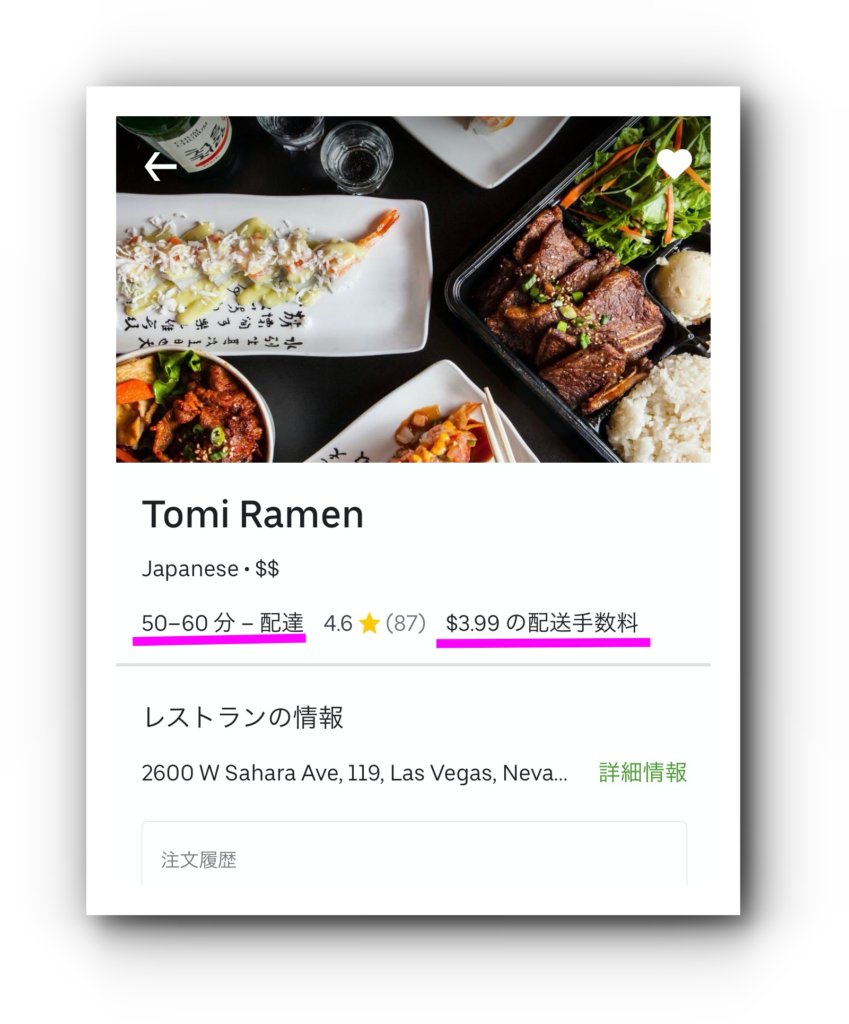Go back using the arrow icon
The image size is (849, 1024).
pos(160,166)
